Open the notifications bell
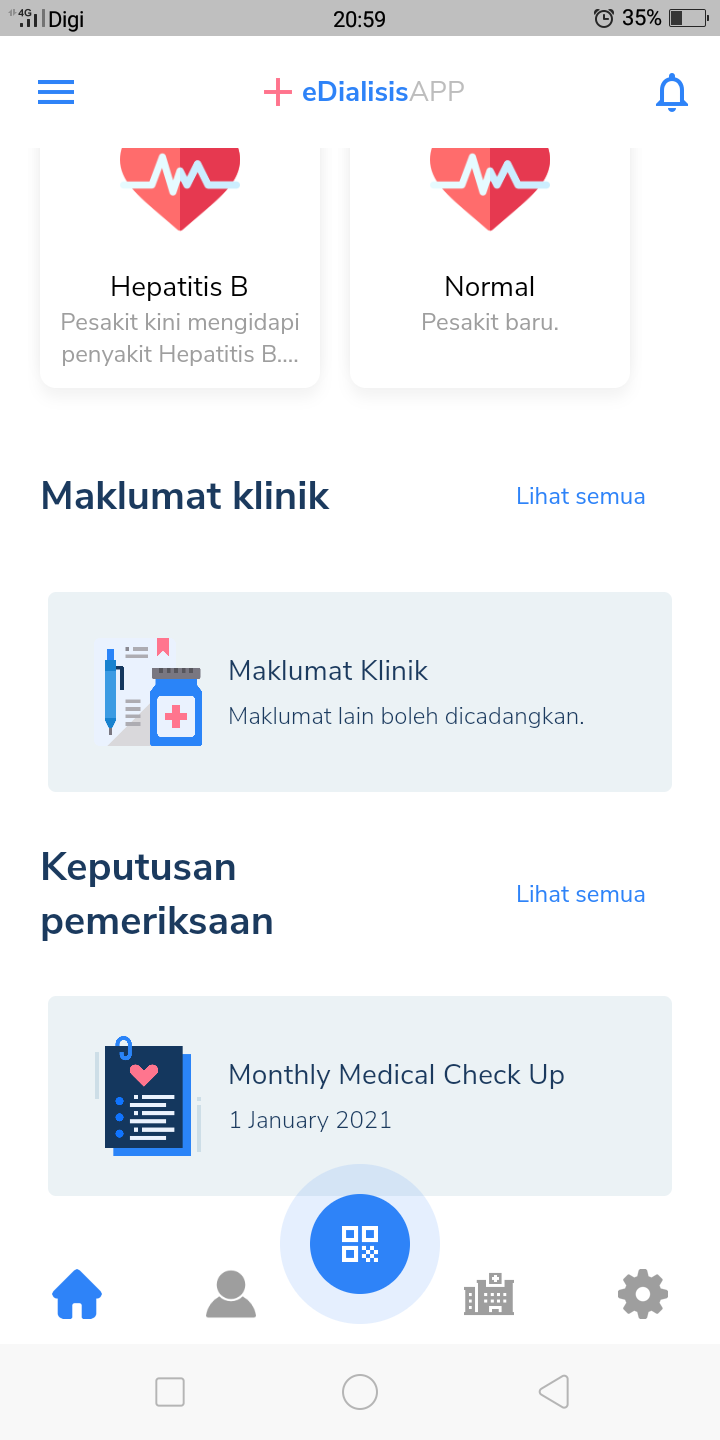Image resolution: width=720 pixels, height=1440 pixels. (x=672, y=93)
